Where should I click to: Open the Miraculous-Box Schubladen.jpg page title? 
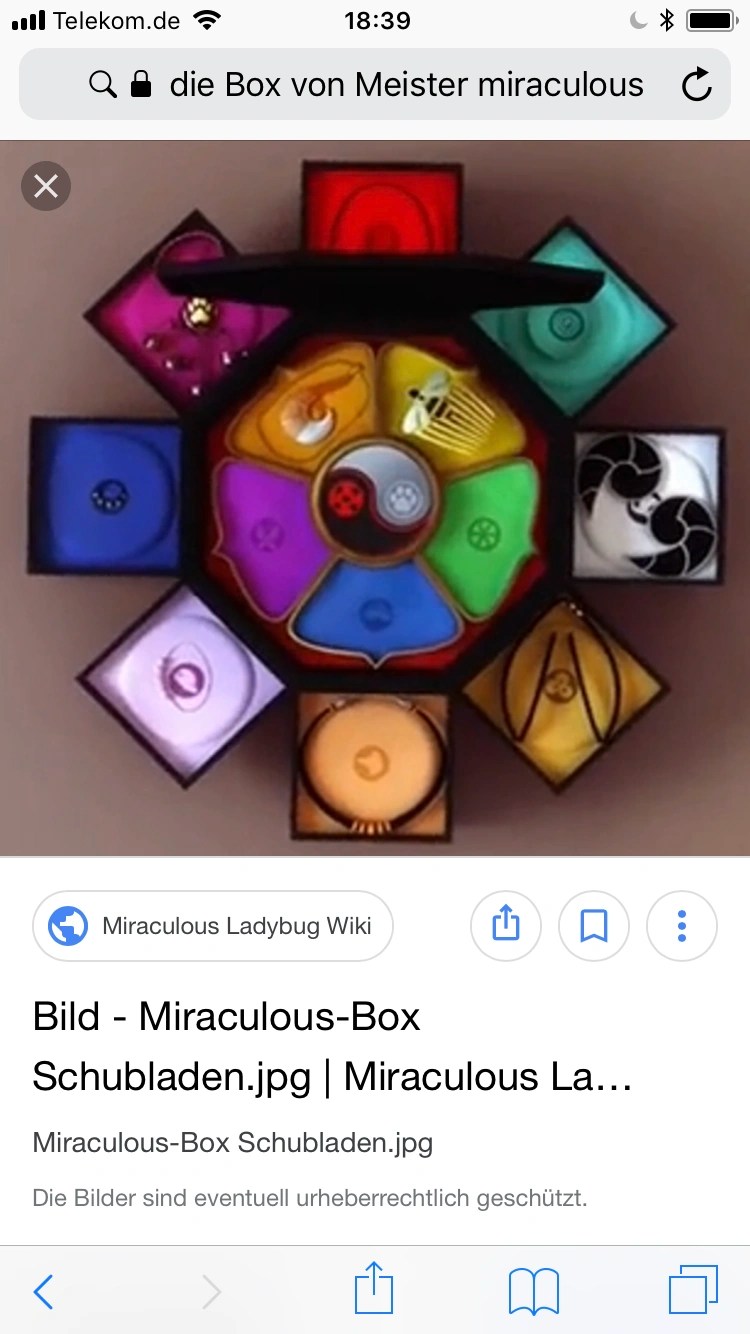[330, 1046]
